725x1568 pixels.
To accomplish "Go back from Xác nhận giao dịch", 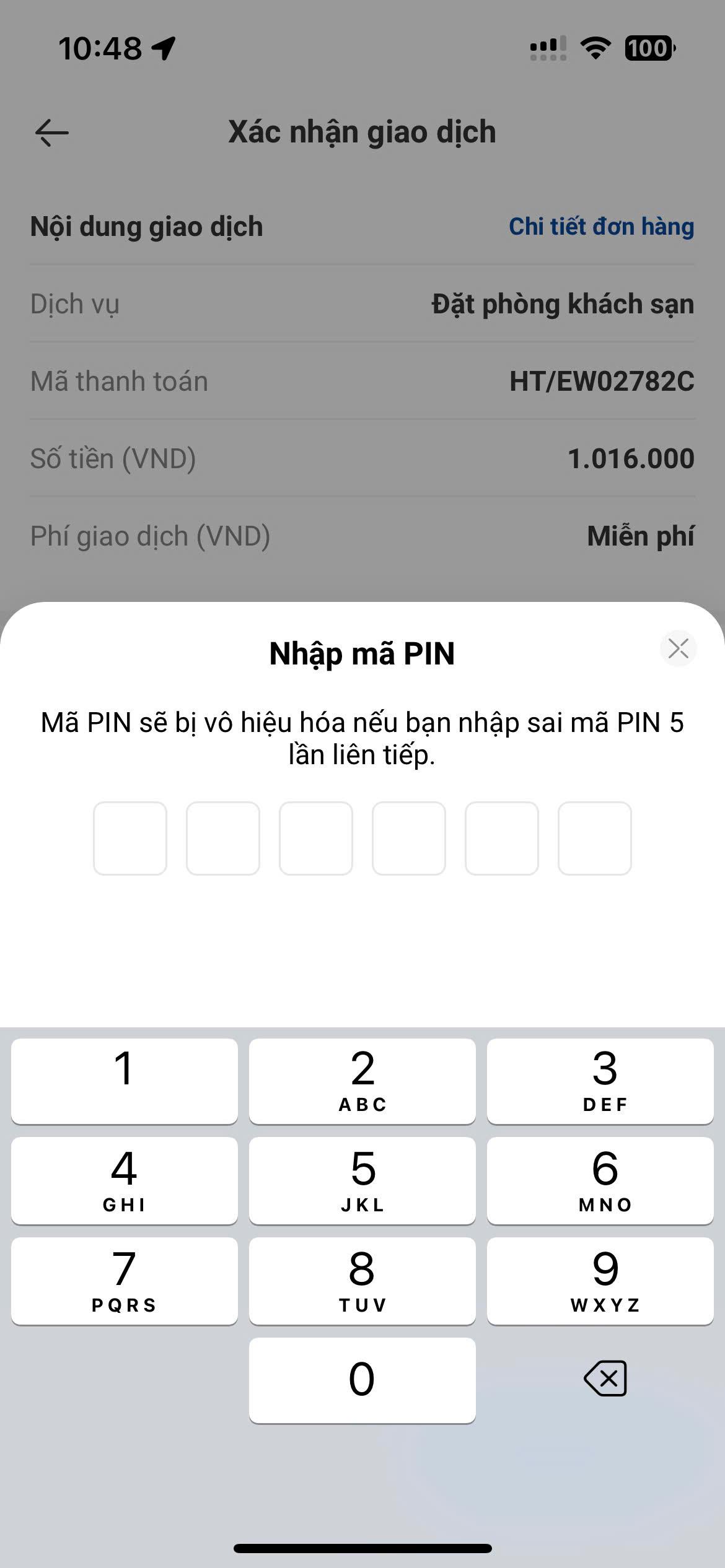I will (51, 133).
